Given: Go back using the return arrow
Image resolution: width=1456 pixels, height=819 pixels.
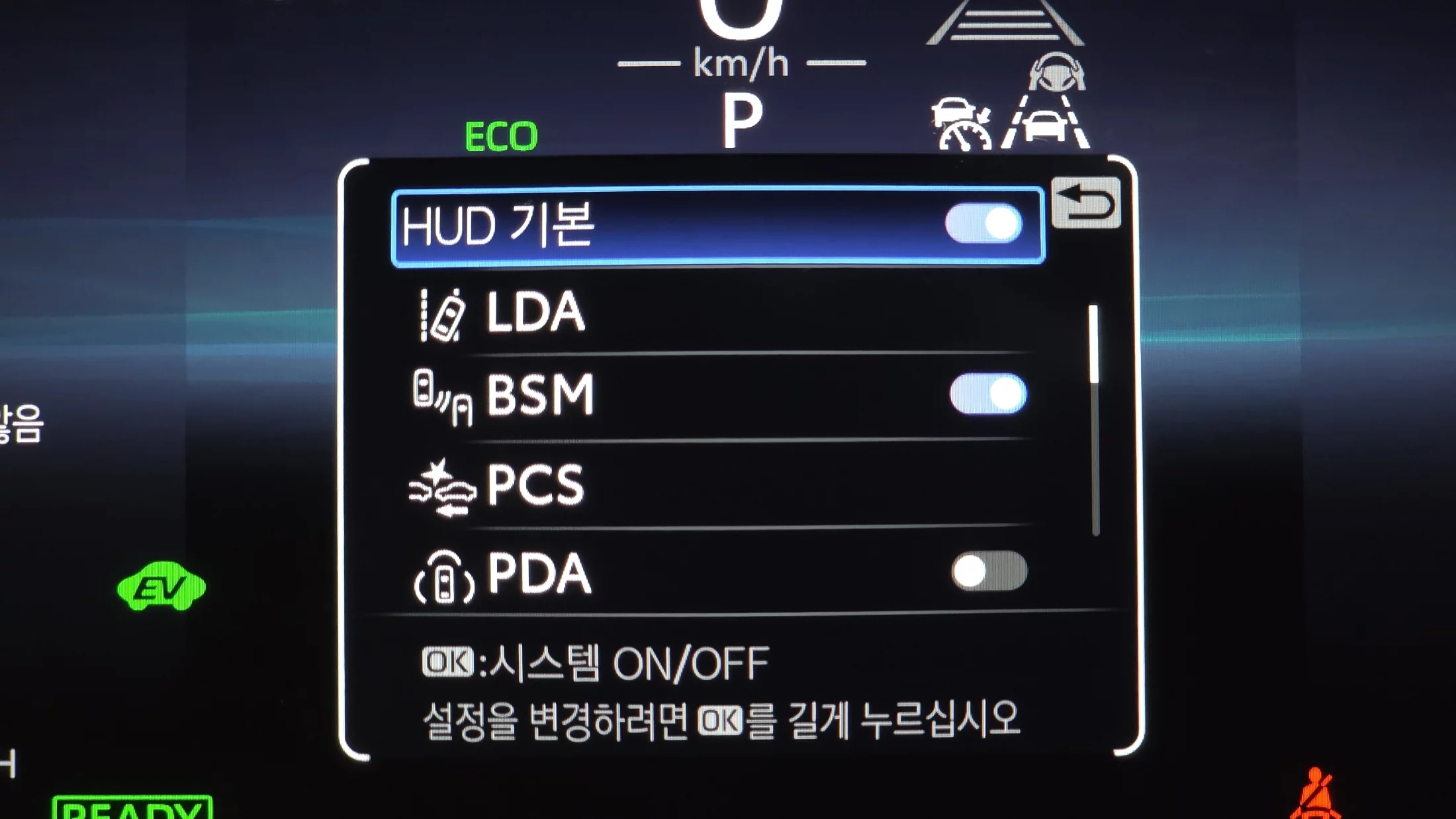Looking at the screenshot, I should coord(1085,203).
